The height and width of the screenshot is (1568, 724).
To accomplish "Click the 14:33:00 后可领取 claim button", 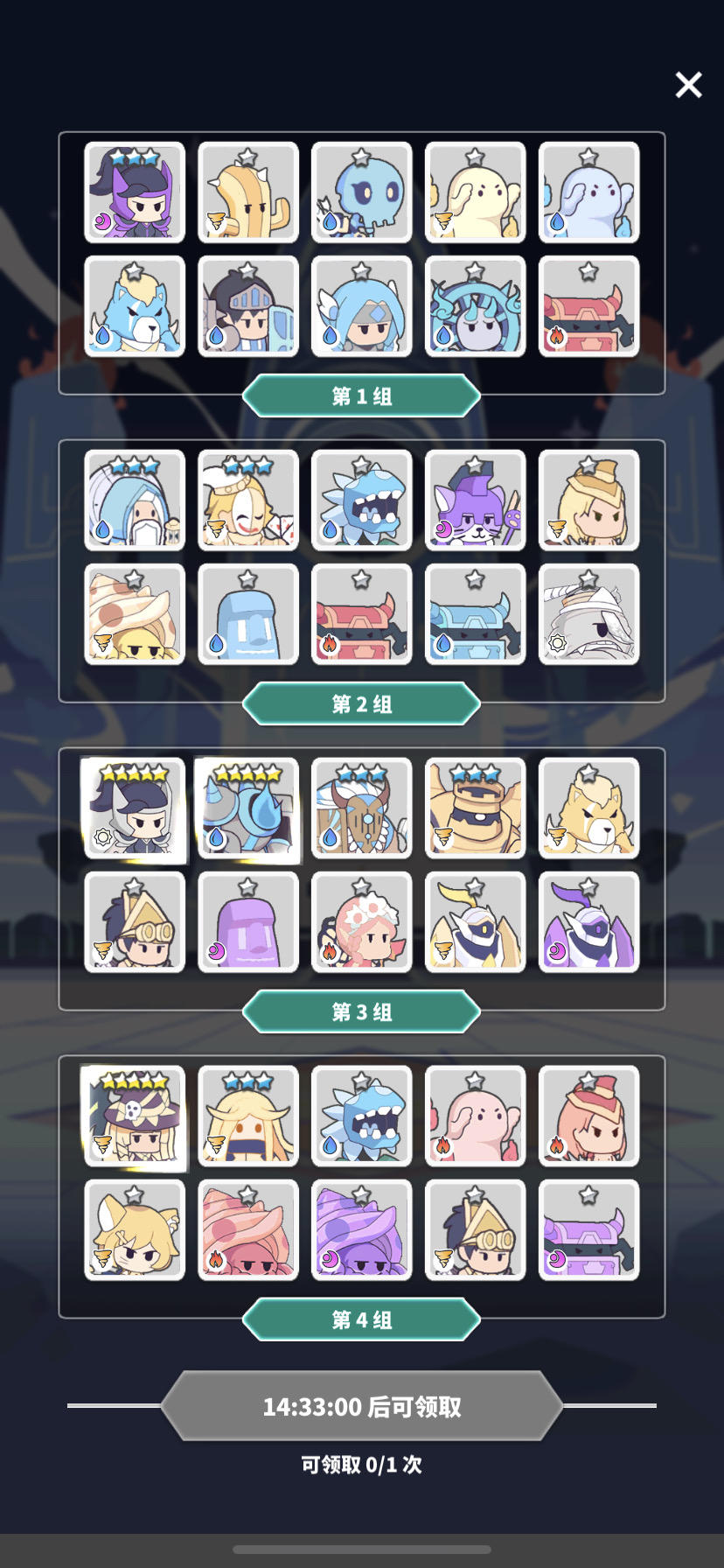I will 361,1407.
